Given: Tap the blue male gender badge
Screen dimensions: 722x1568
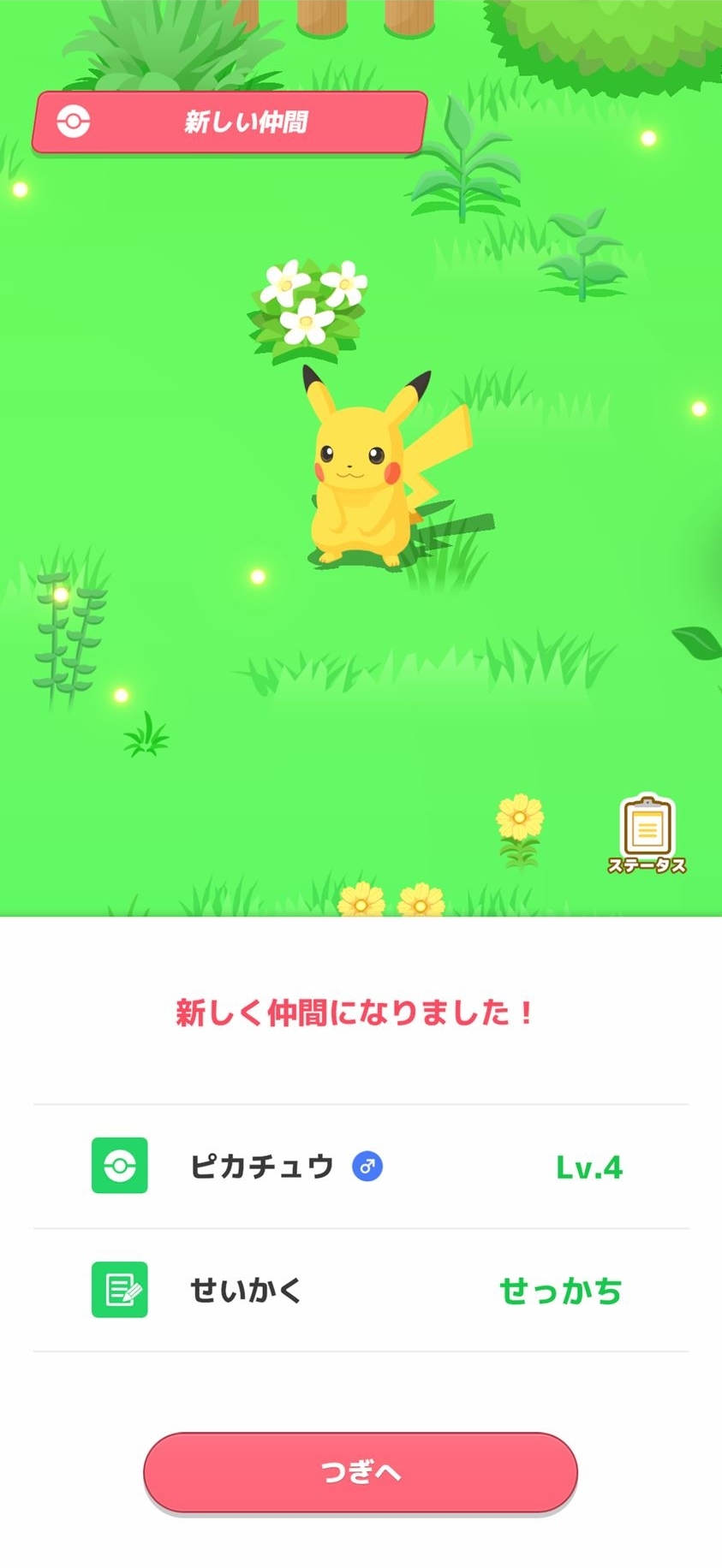Looking at the screenshot, I should tap(367, 1166).
